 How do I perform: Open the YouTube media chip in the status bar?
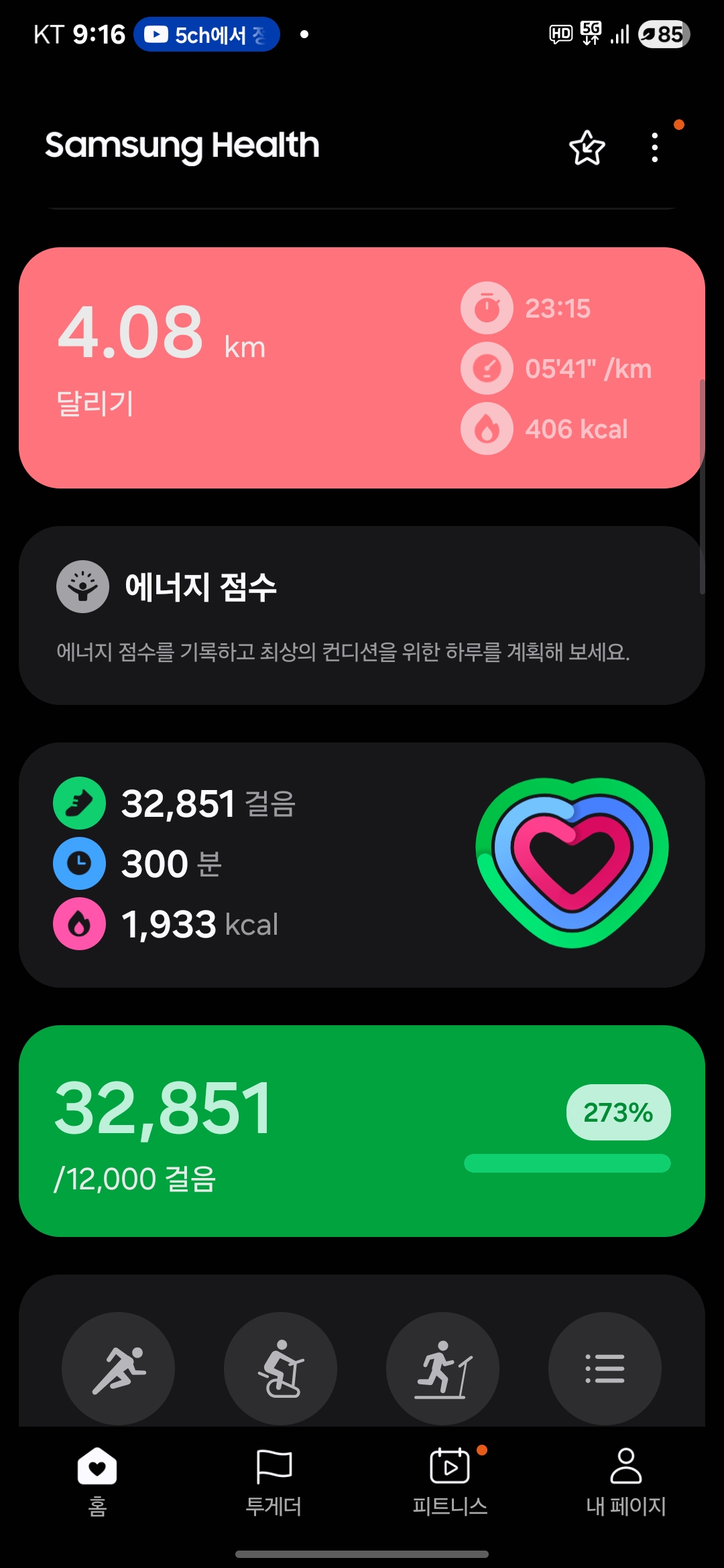tap(206, 34)
